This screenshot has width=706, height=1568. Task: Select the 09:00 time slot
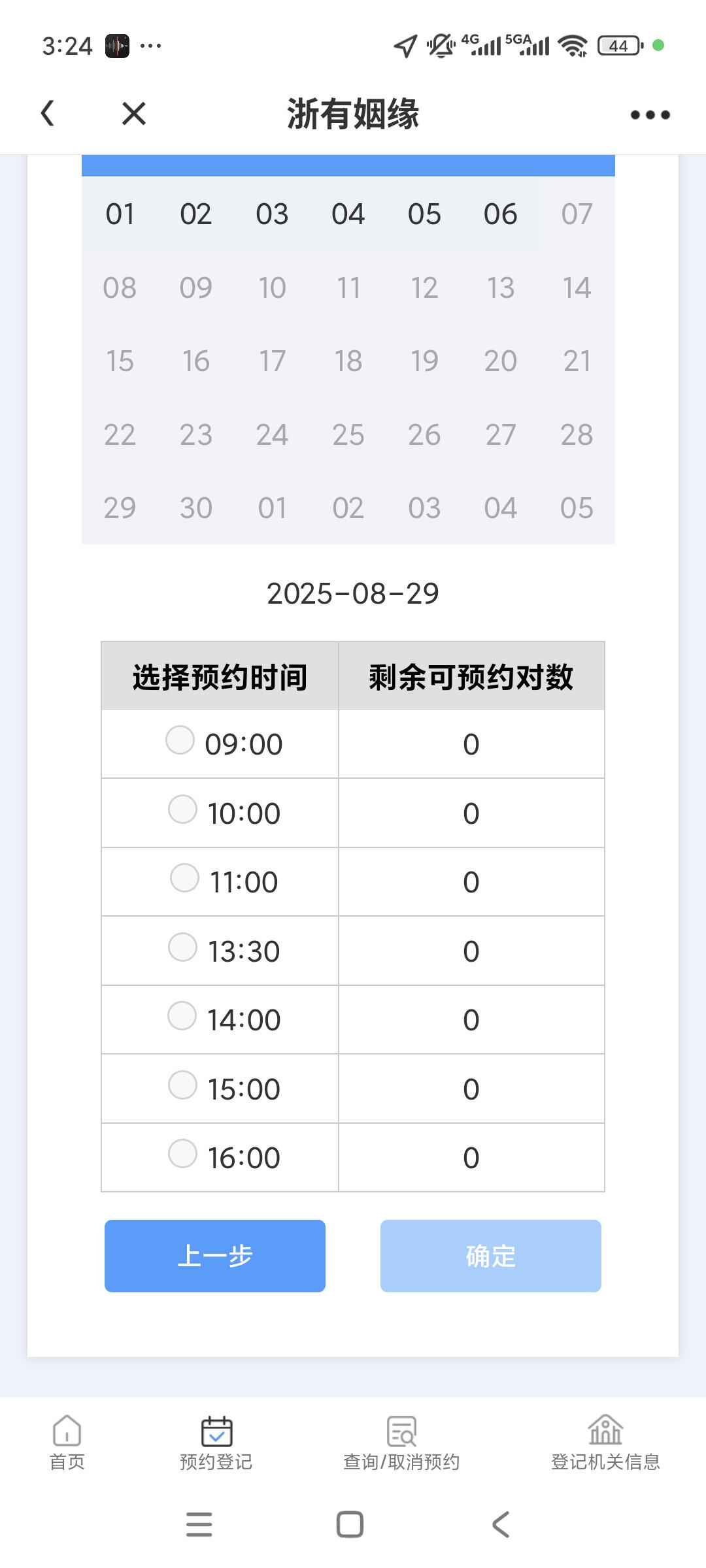(180, 740)
